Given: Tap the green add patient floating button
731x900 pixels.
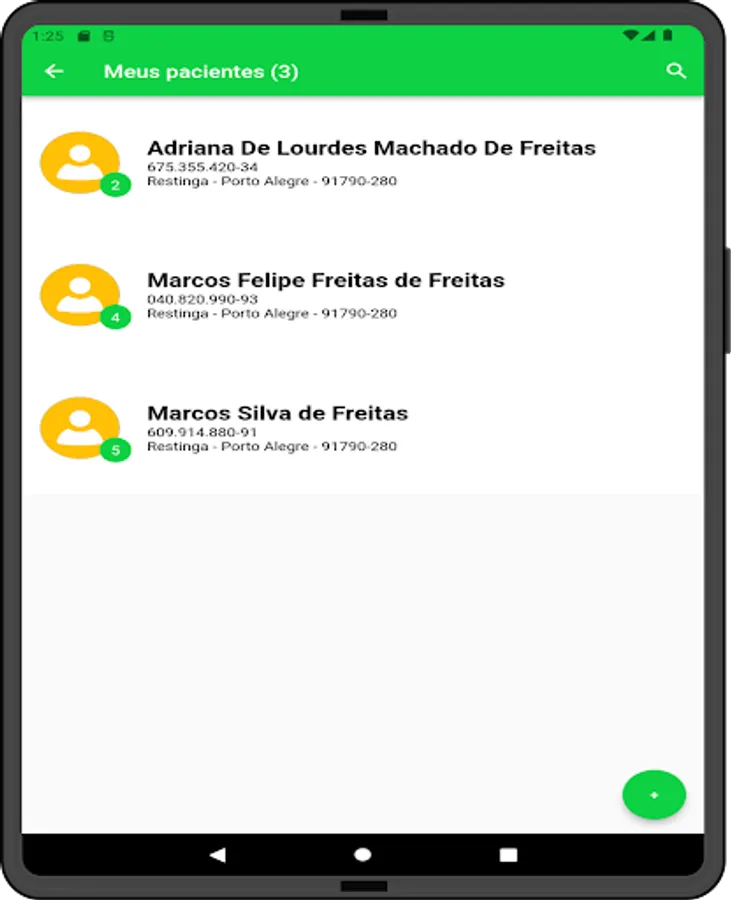Looking at the screenshot, I should click(x=654, y=794).
